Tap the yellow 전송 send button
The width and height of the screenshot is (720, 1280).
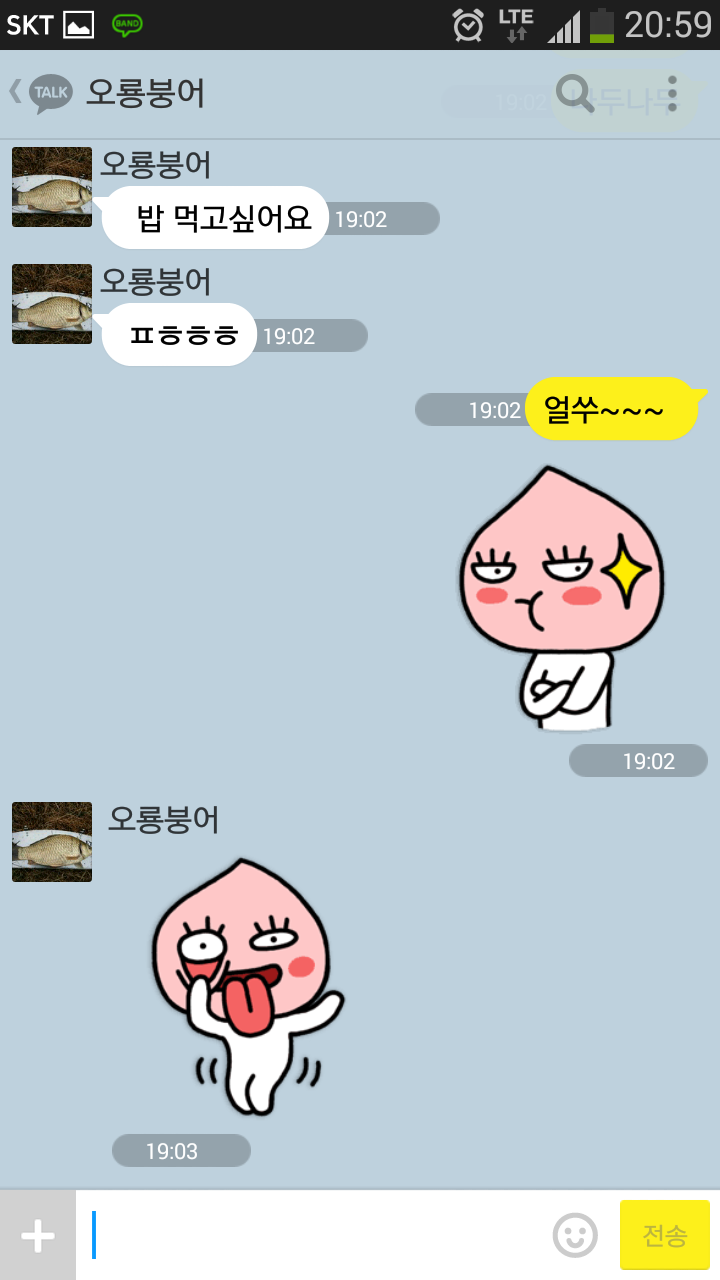point(665,1235)
